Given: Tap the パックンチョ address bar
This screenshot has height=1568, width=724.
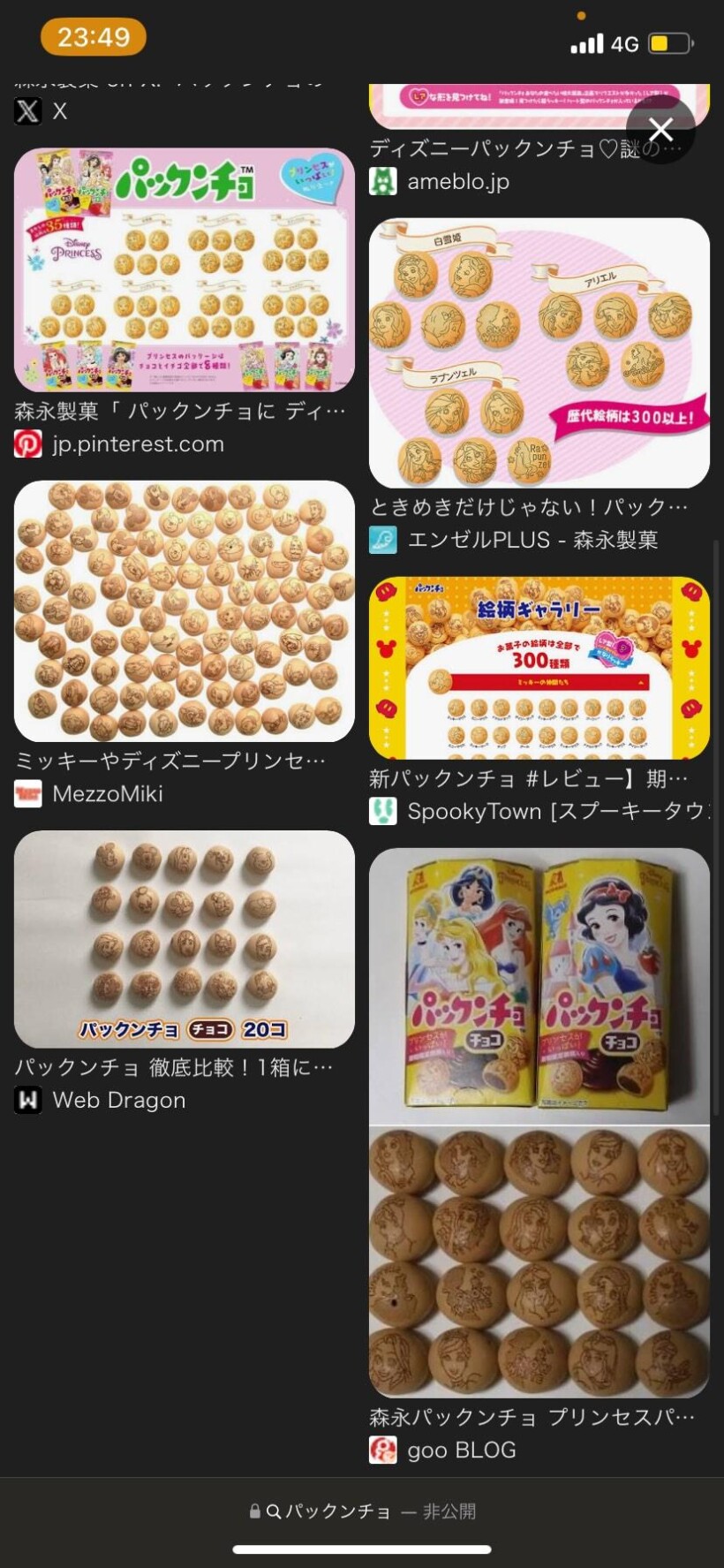Looking at the screenshot, I should 362,1511.
